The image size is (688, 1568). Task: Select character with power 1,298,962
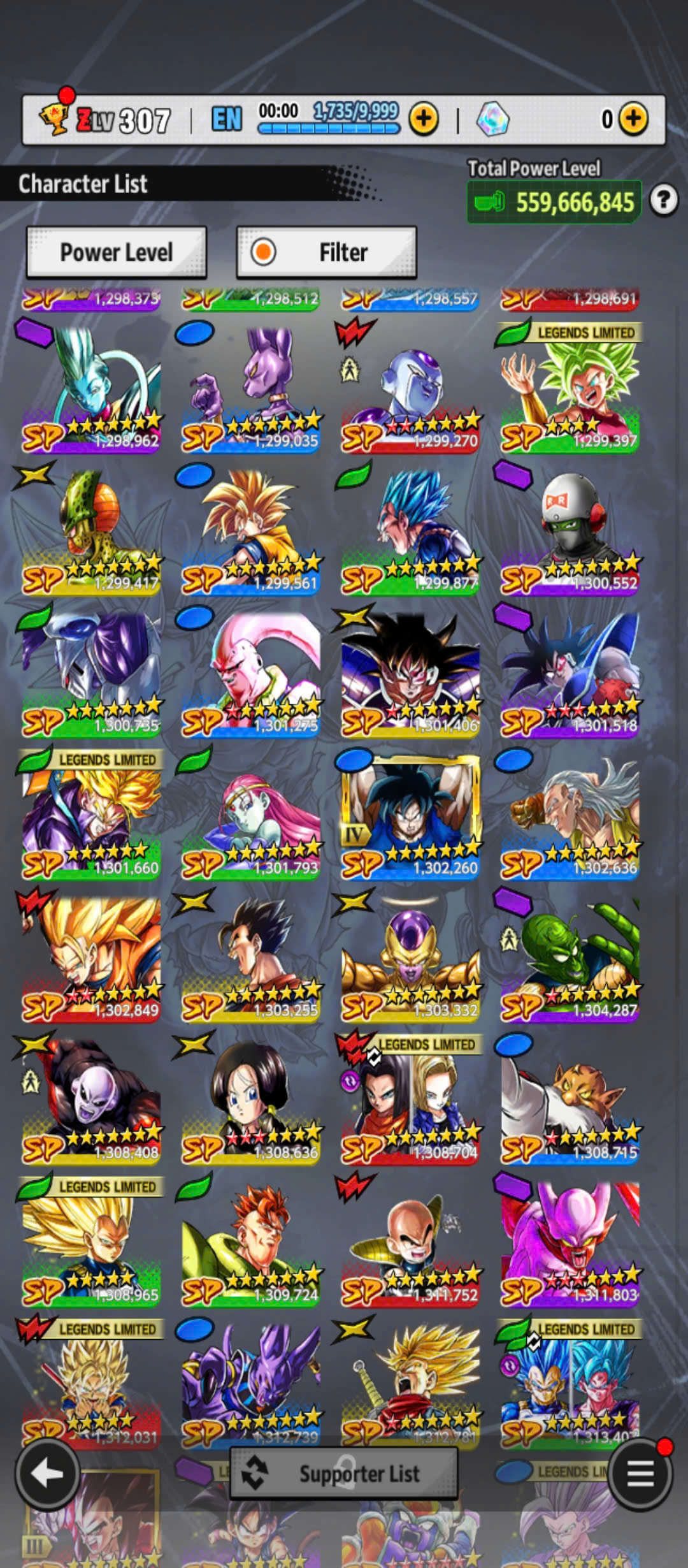[91, 387]
